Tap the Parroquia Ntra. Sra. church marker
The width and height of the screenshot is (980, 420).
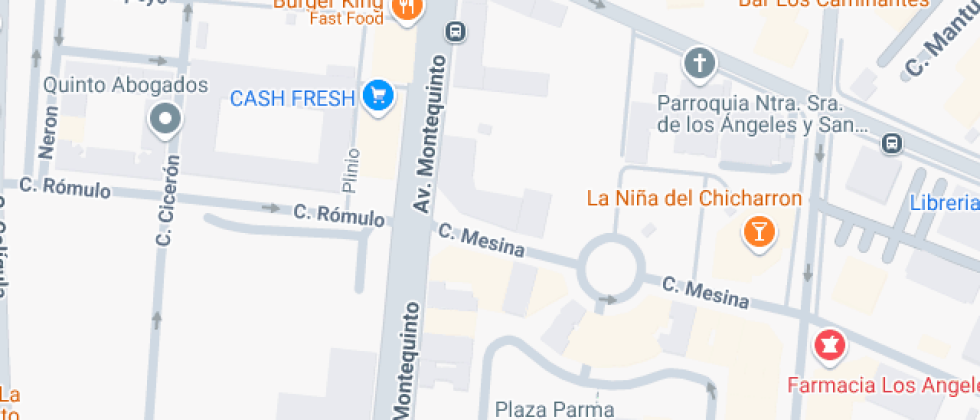pyautogui.click(x=700, y=64)
